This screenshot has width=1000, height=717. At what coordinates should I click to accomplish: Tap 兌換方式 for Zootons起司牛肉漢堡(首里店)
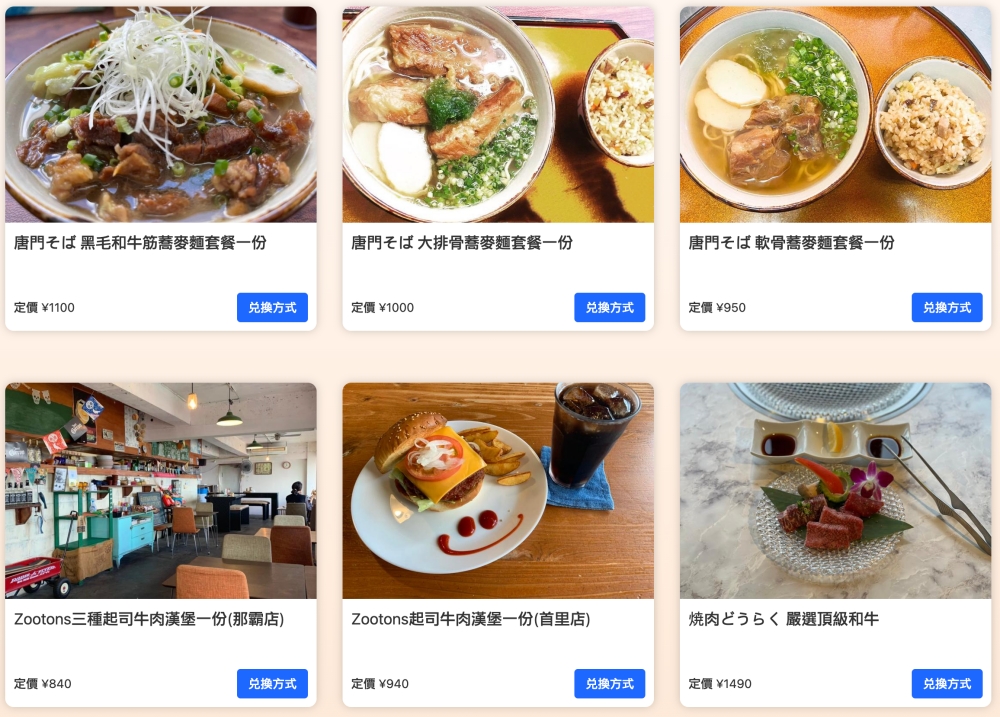(x=609, y=683)
